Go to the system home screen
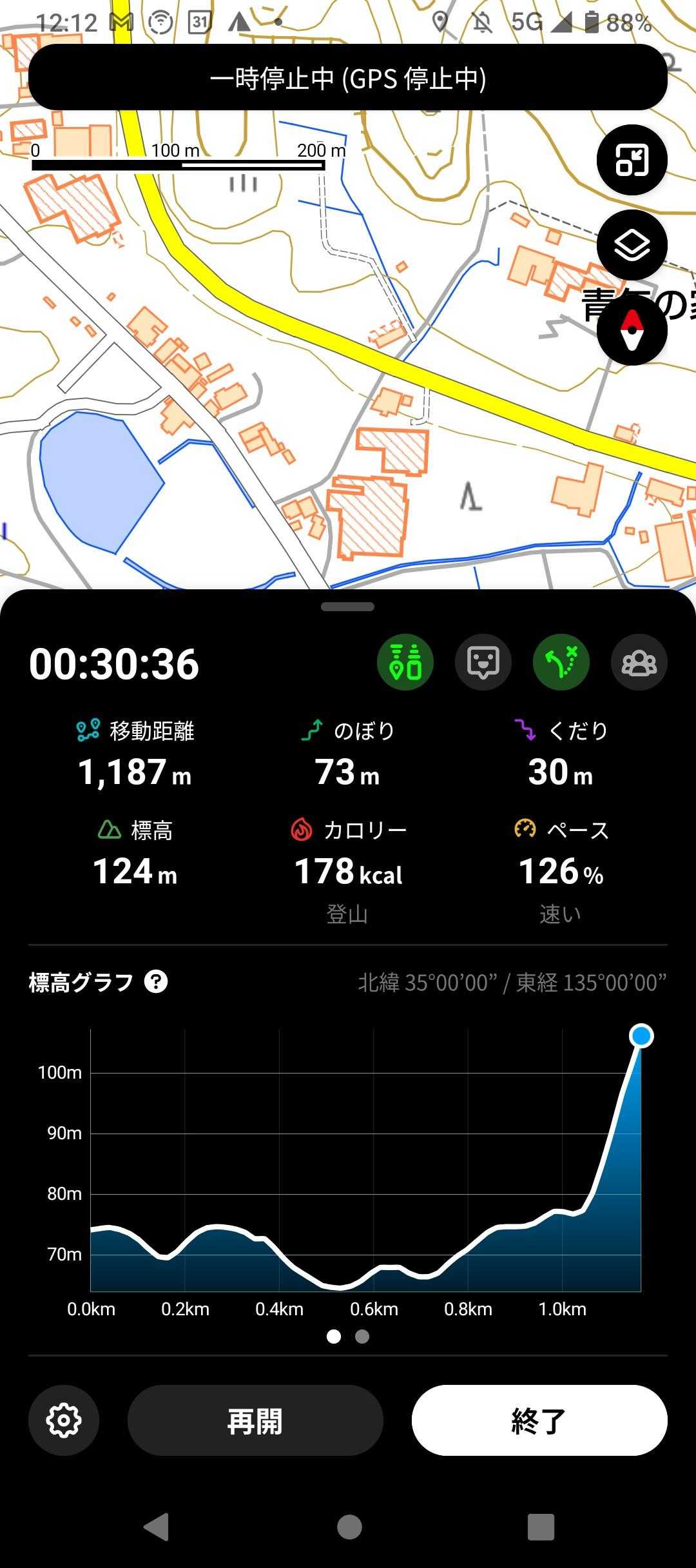 tap(349, 1527)
